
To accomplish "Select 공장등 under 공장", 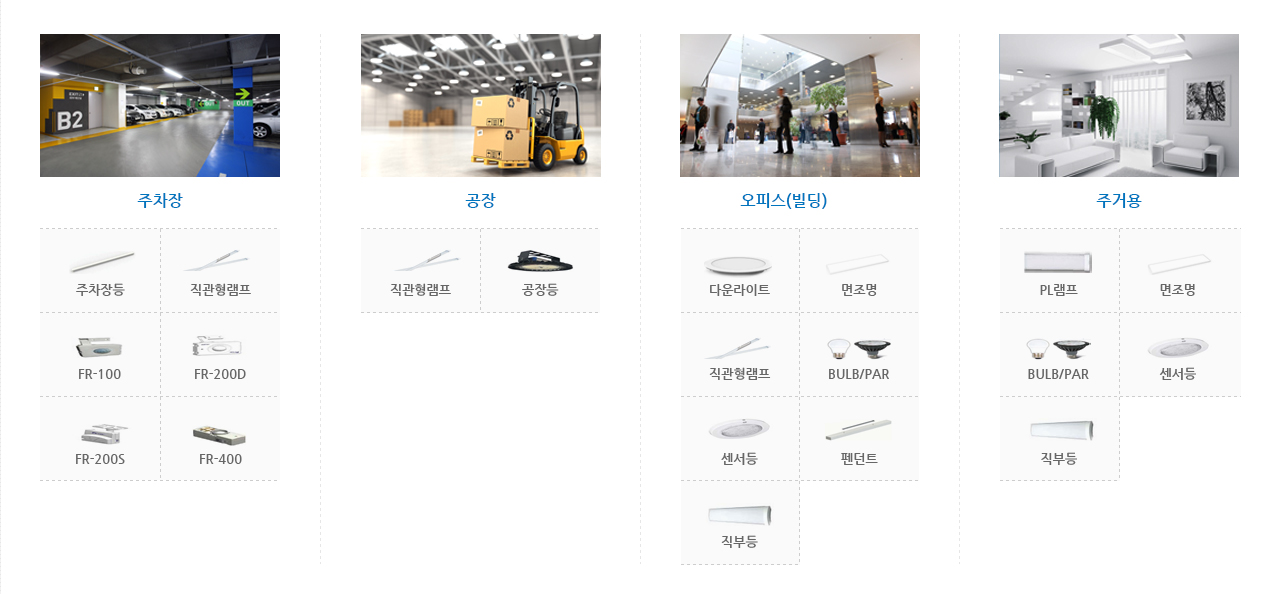I will click(x=540, y=272).
